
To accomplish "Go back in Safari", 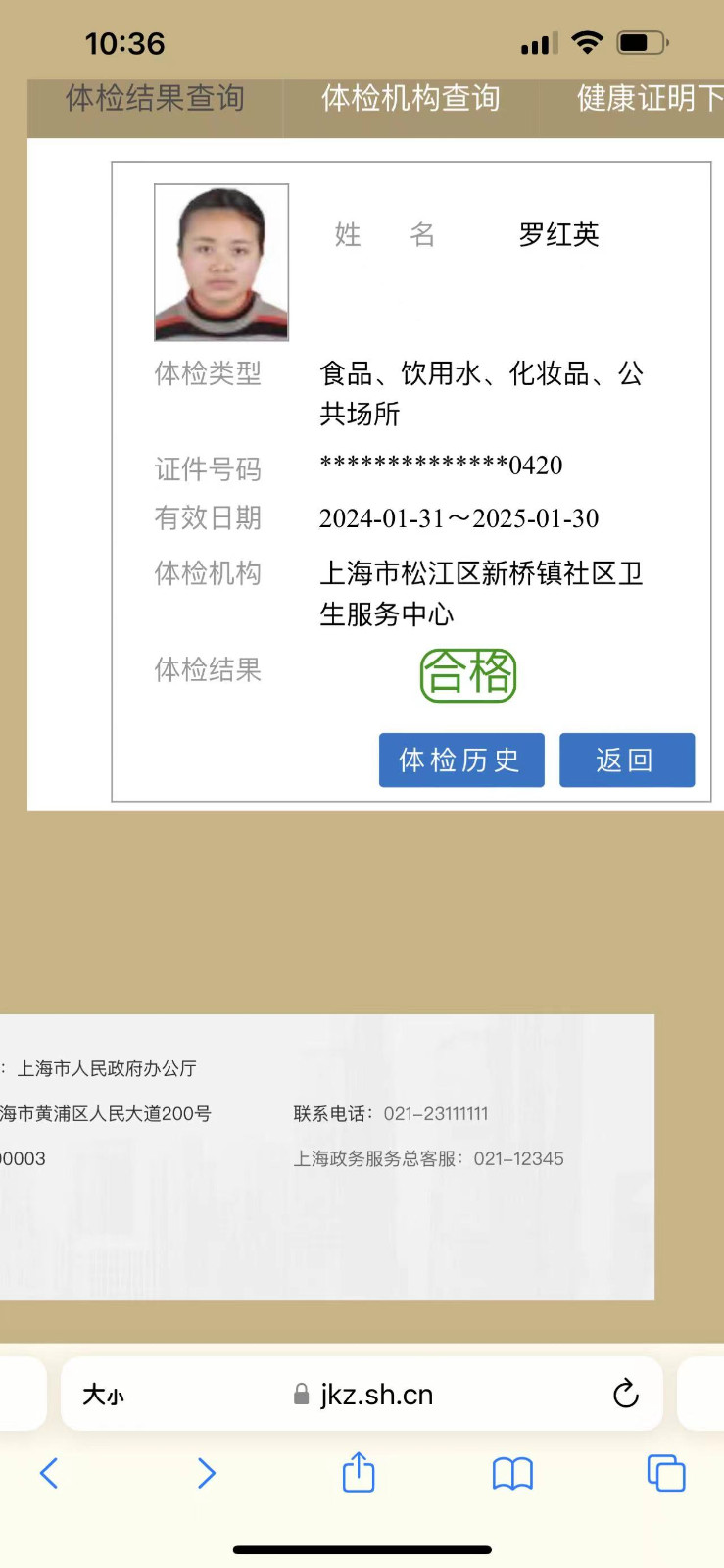I will pos(49,1473).
